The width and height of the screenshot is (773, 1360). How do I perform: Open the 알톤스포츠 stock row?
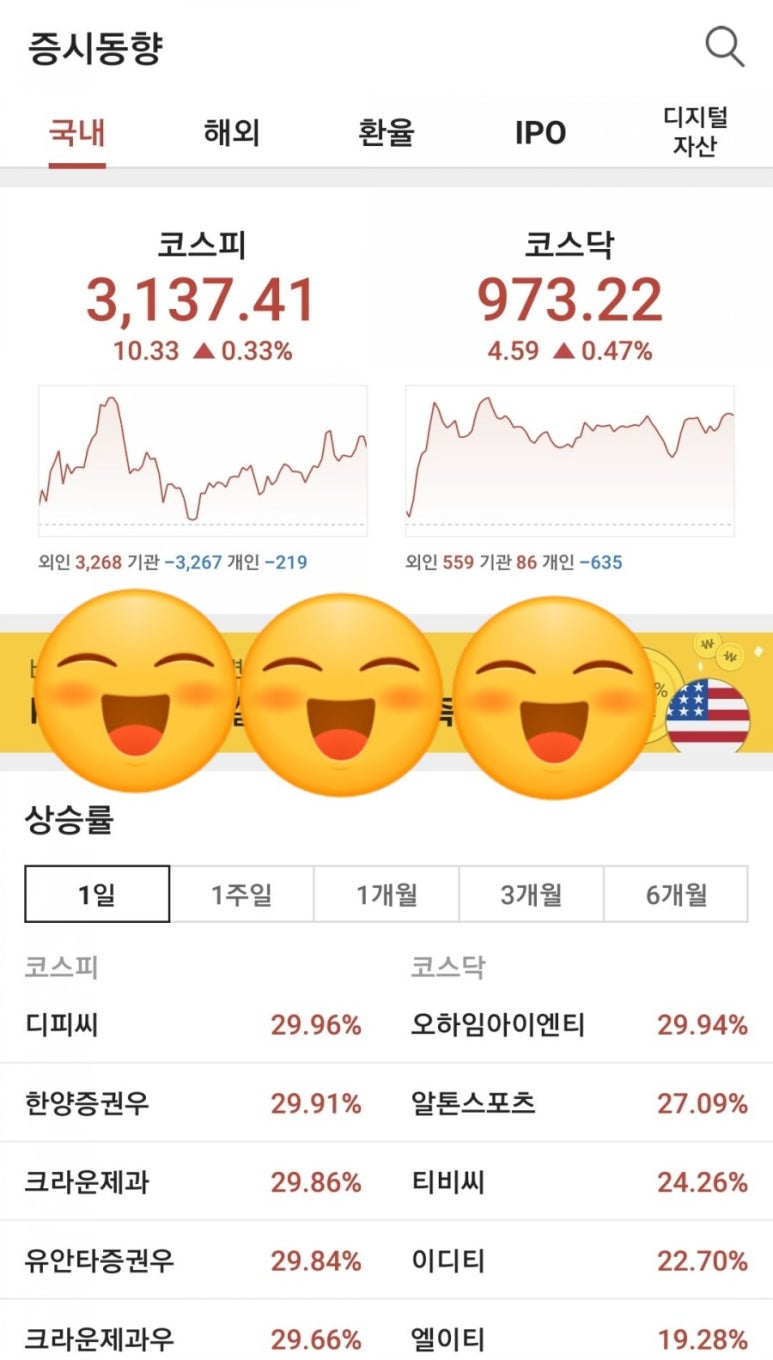tap(578, 1104)
